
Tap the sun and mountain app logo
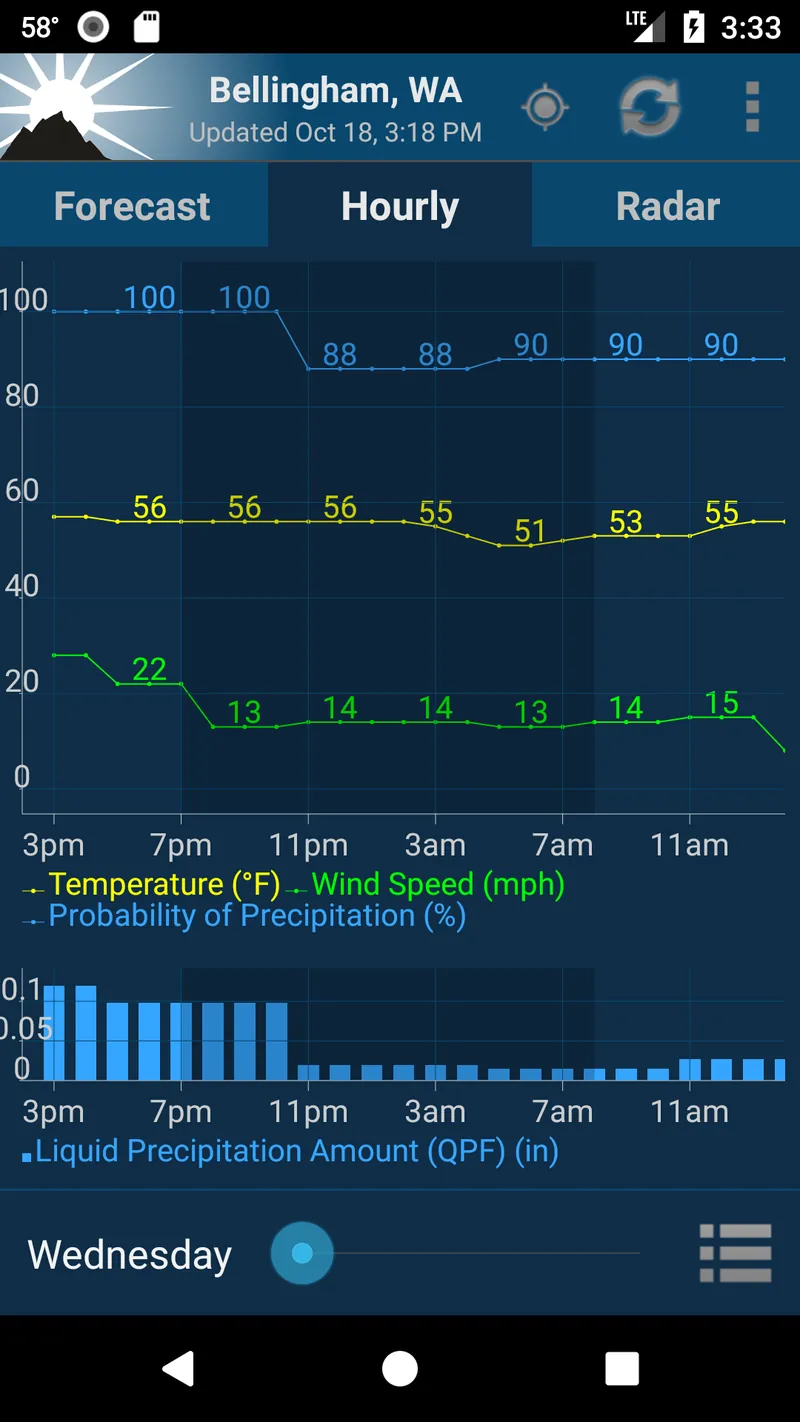coord(70,105)
